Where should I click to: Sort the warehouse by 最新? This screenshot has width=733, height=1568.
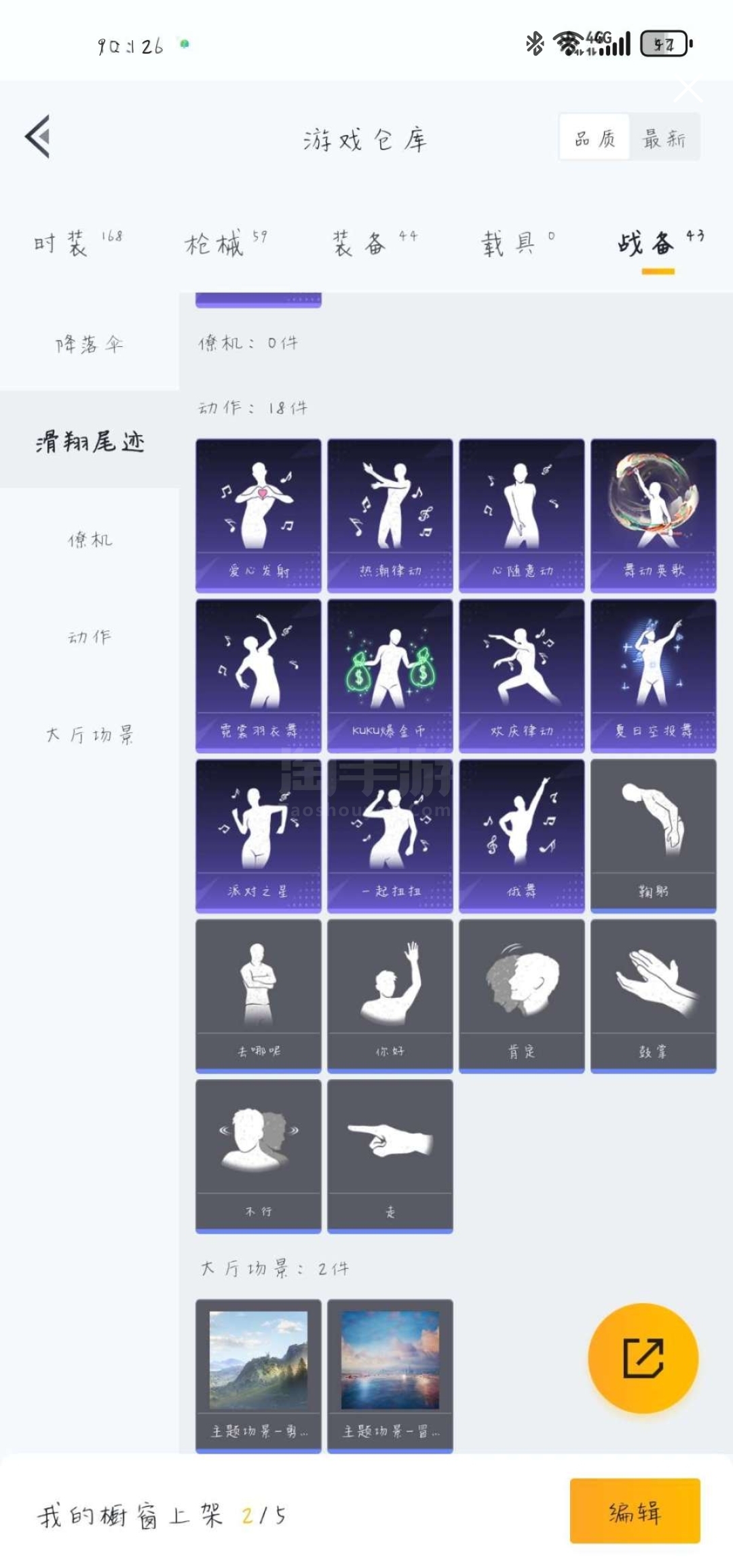pos(664,138)
